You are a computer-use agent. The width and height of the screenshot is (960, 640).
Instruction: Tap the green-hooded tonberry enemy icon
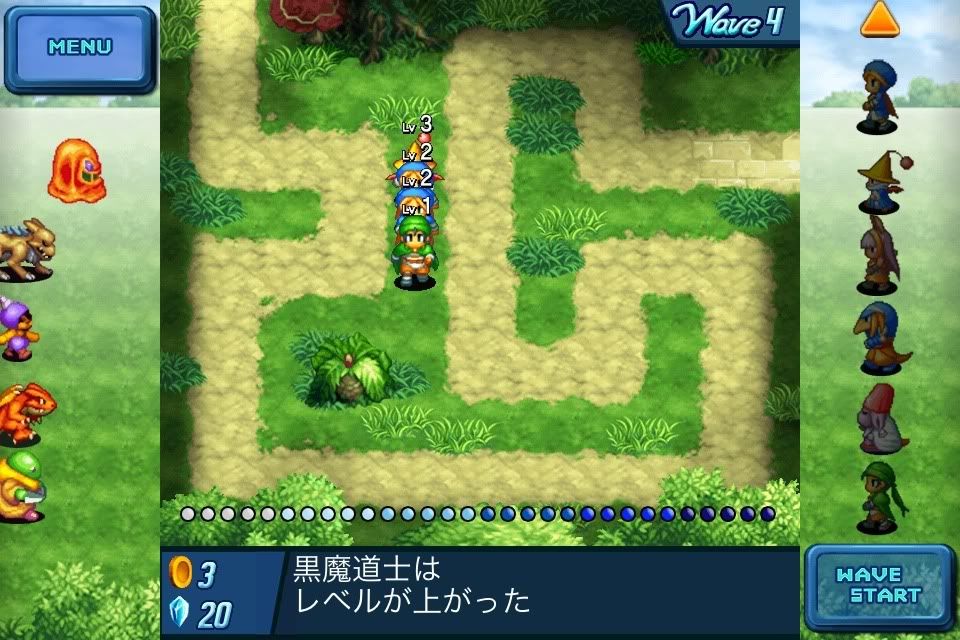point(22,486)
